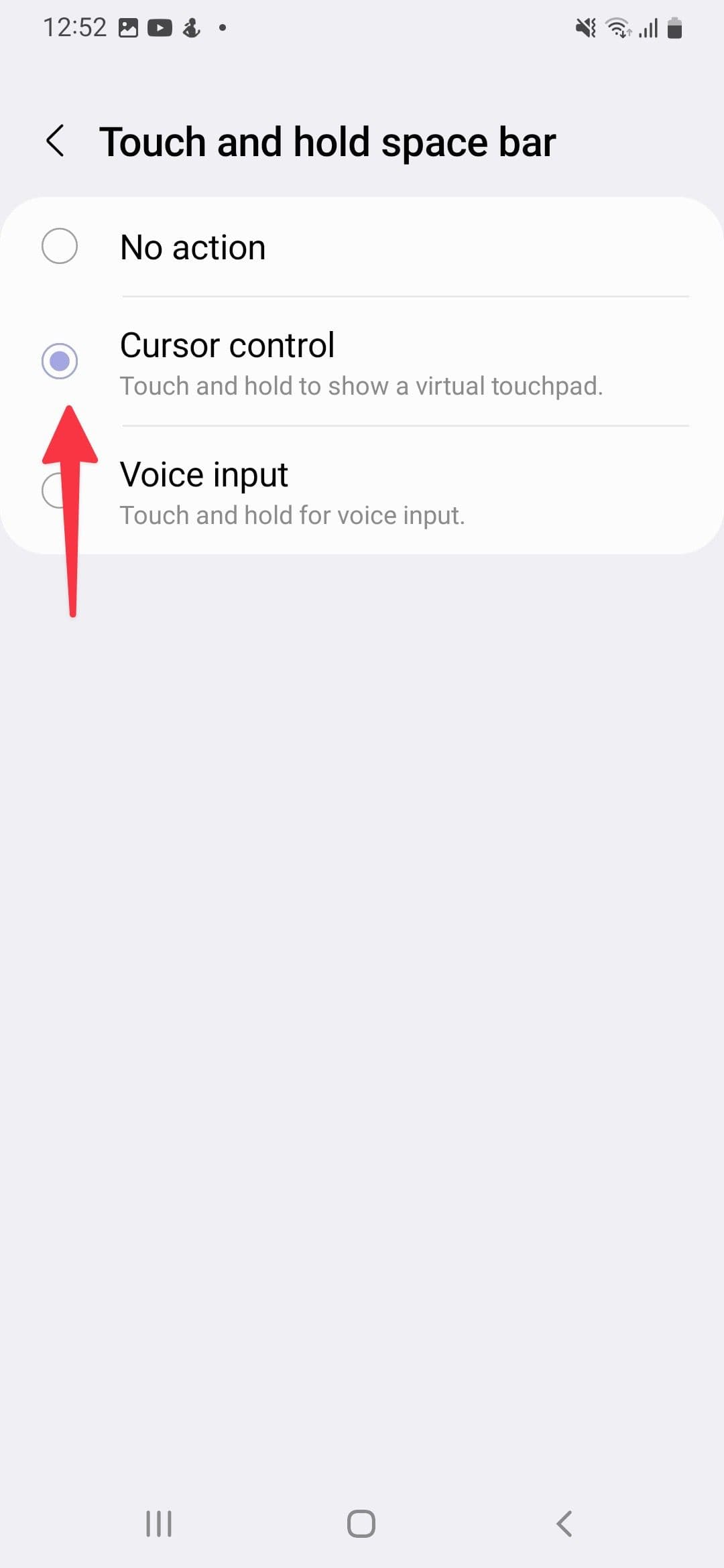Select the No action option
Image resolution: width=724 pixels, height=1568 pixels.
coord(60,247)
